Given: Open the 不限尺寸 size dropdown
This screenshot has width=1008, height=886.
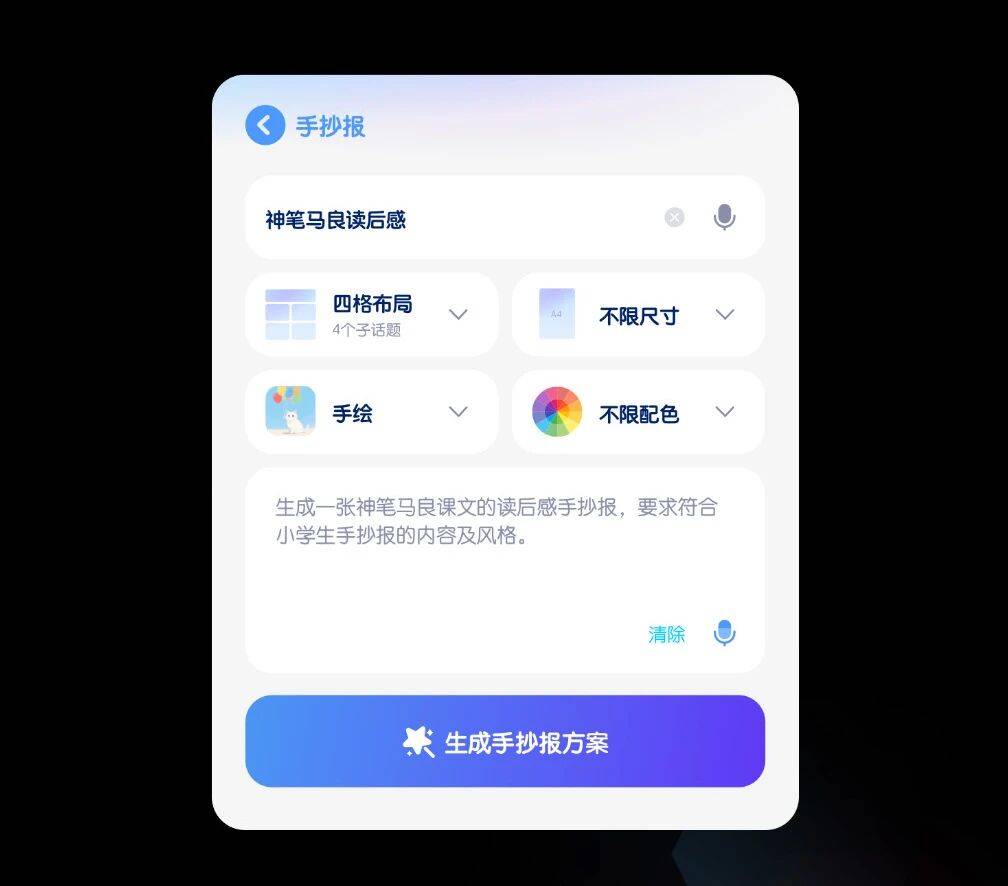Looking at the screenshot, I should pyautogui.click(x=725, y=314).
